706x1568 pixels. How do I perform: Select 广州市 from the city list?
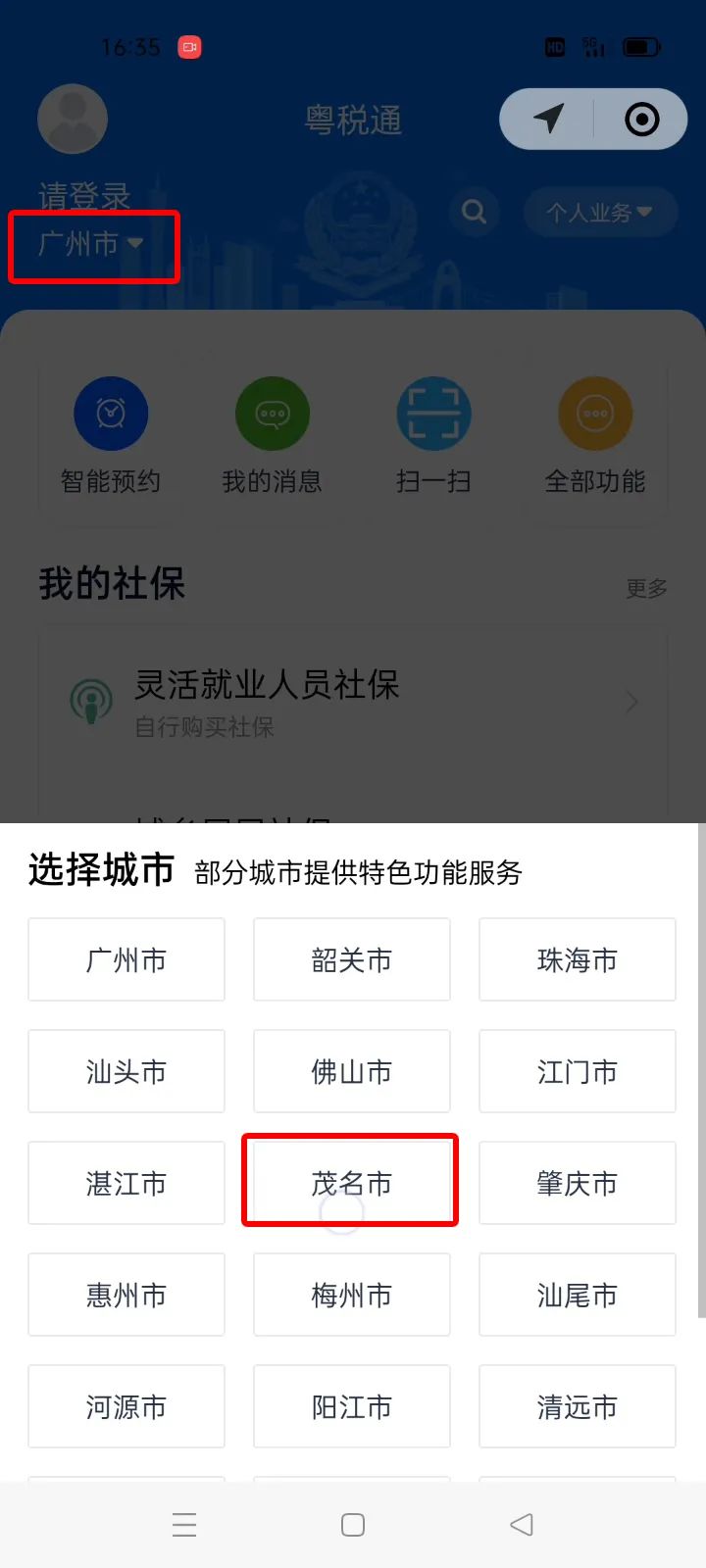click(x=126, y=959)
